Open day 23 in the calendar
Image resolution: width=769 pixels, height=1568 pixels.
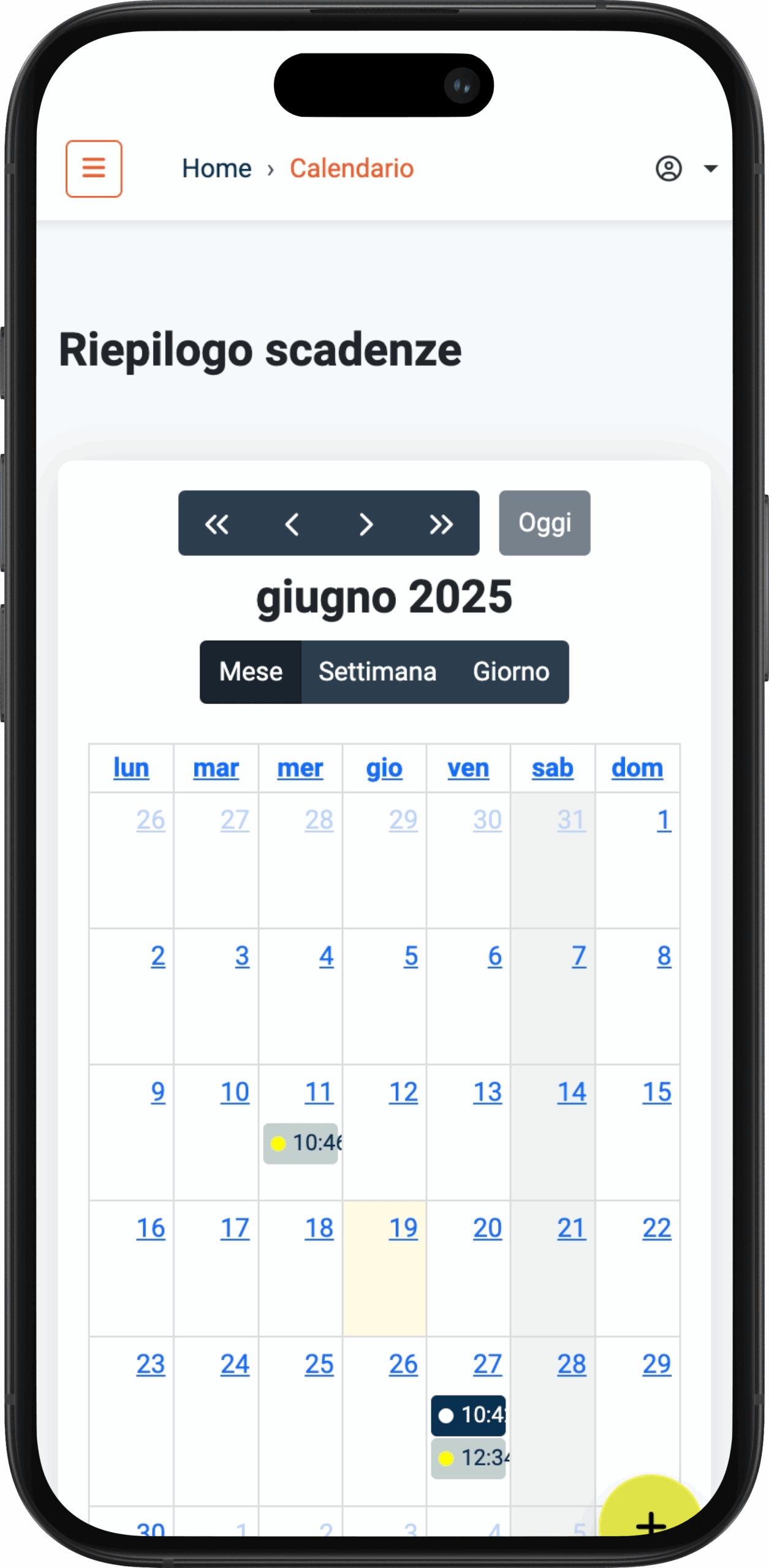click(151, 1363)
